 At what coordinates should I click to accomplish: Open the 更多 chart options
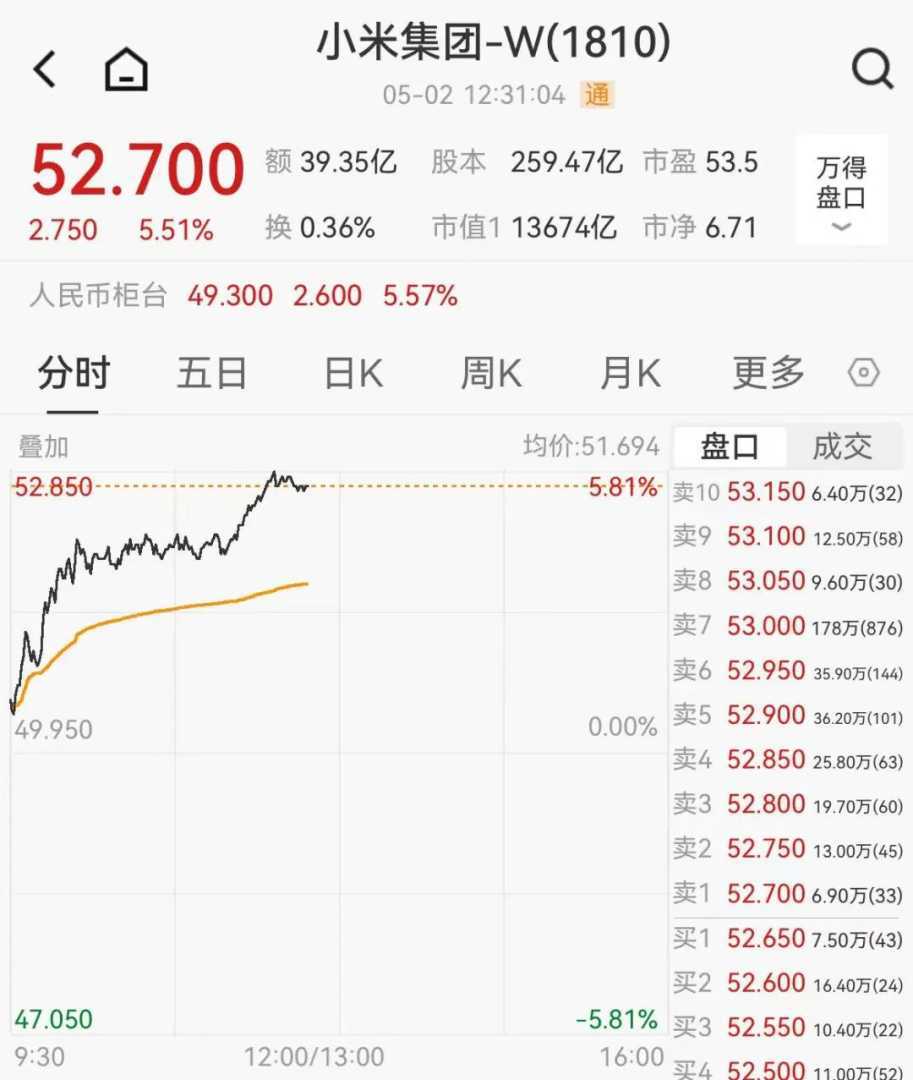pyautogui.click(x=768, y=373)
